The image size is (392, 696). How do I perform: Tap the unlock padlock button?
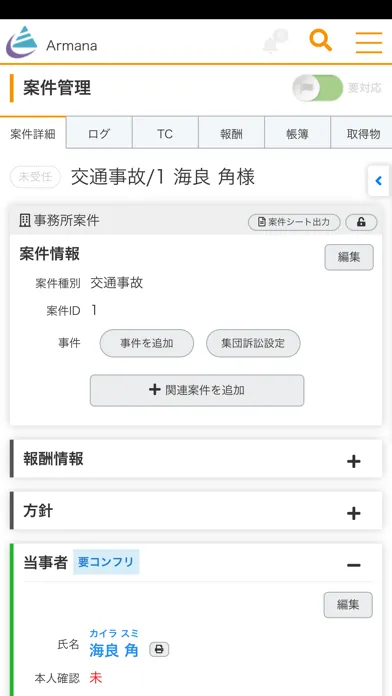[x=361, y=222]
